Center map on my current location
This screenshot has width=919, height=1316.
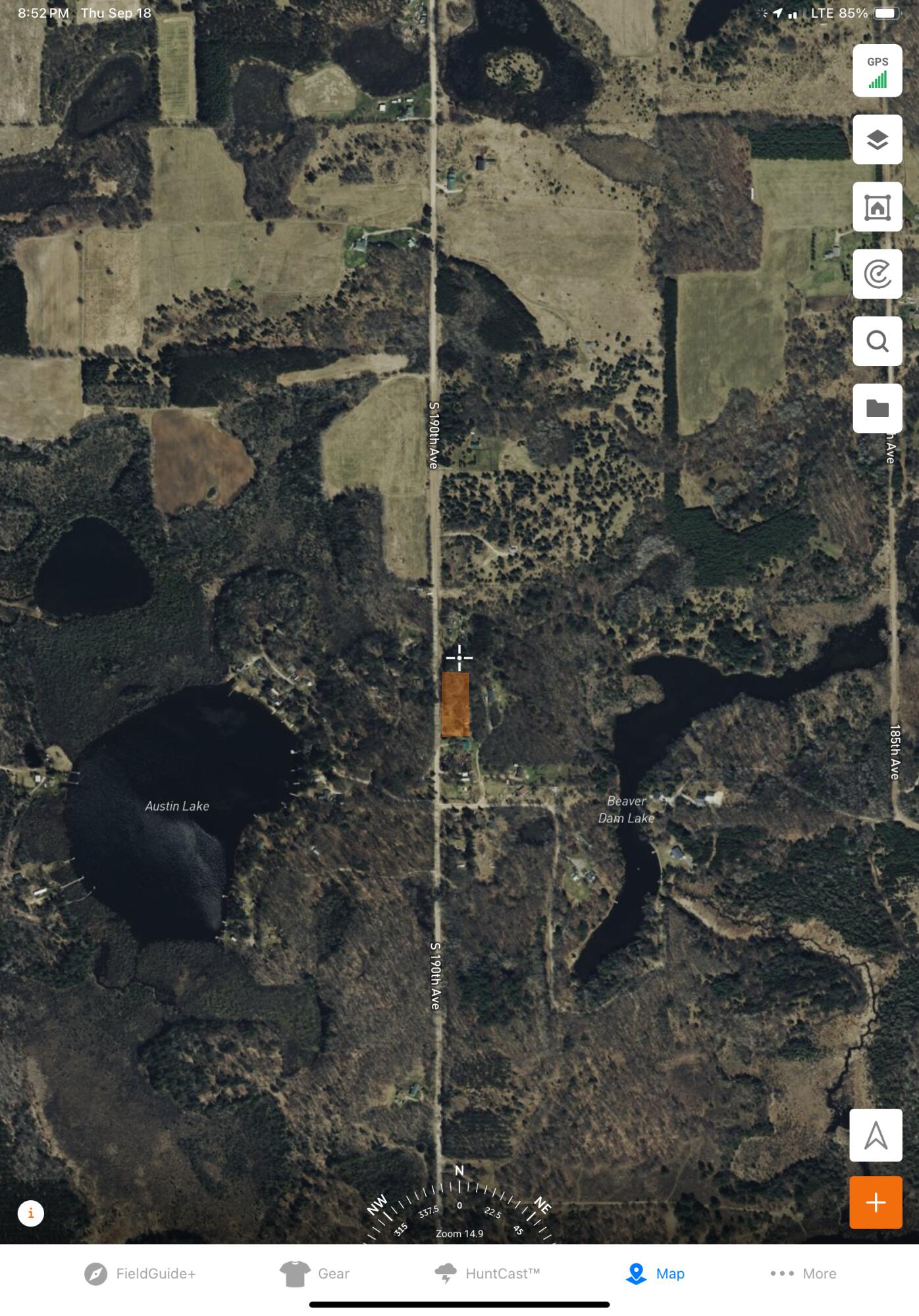point(876,1135)
